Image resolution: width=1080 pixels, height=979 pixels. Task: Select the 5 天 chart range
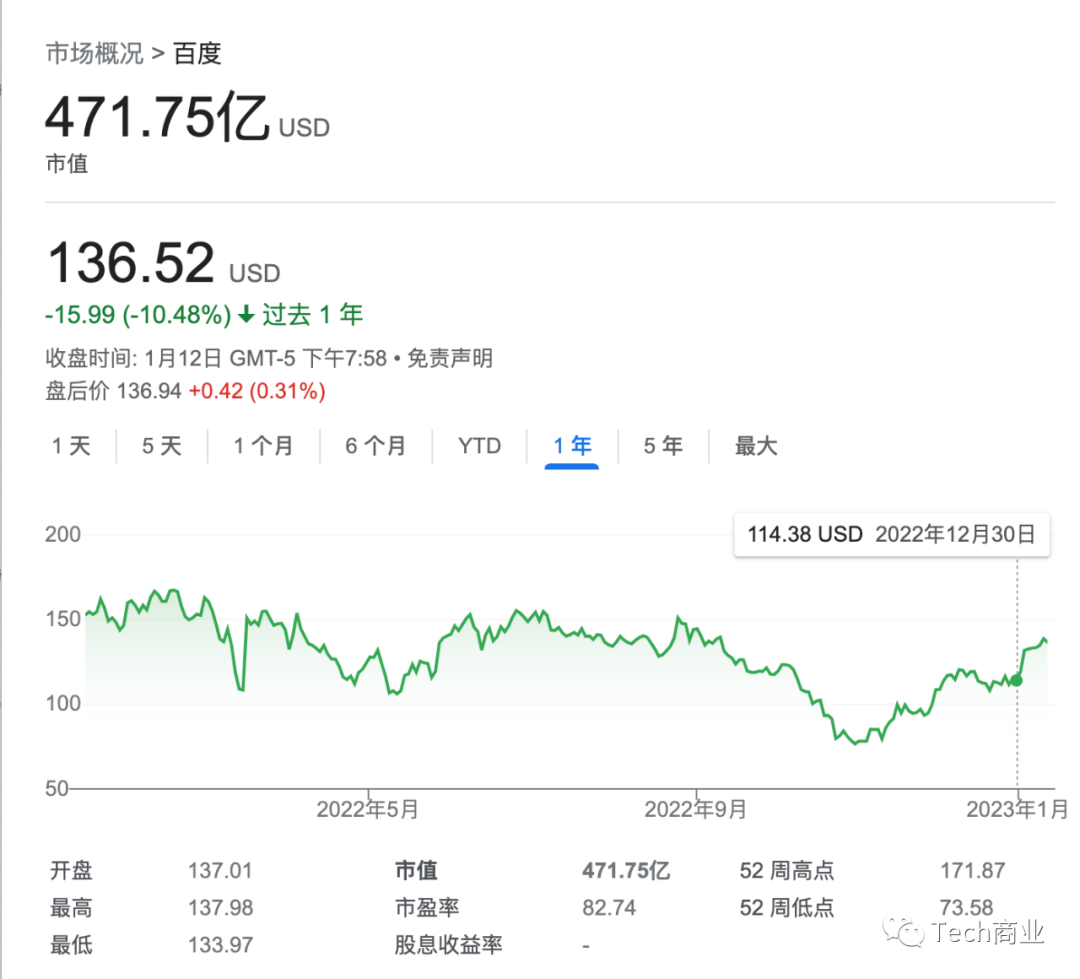coord(161,446)
